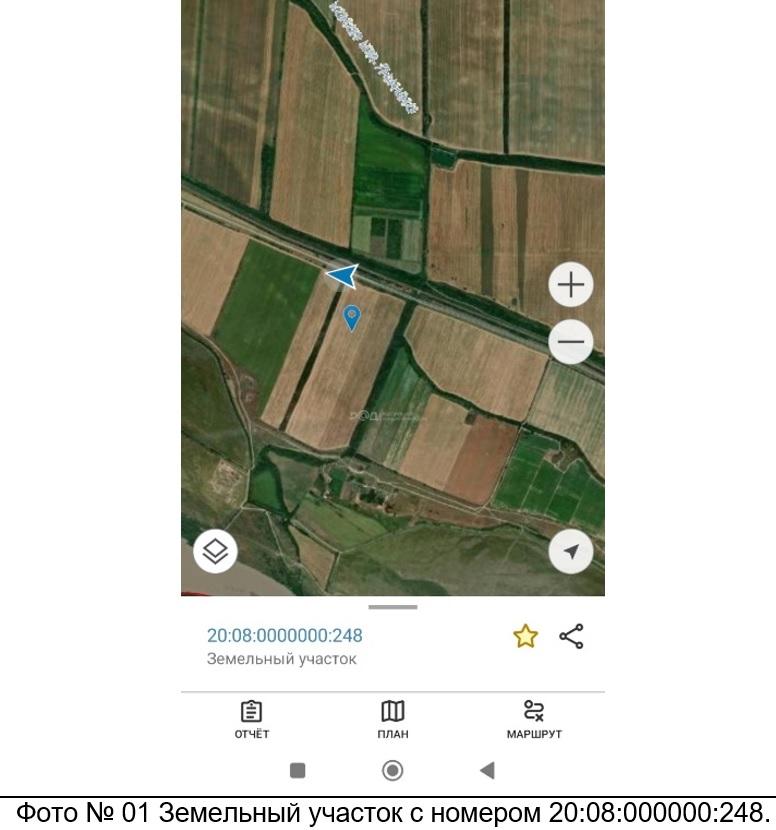Go back with the system back button

pos(487,770)
